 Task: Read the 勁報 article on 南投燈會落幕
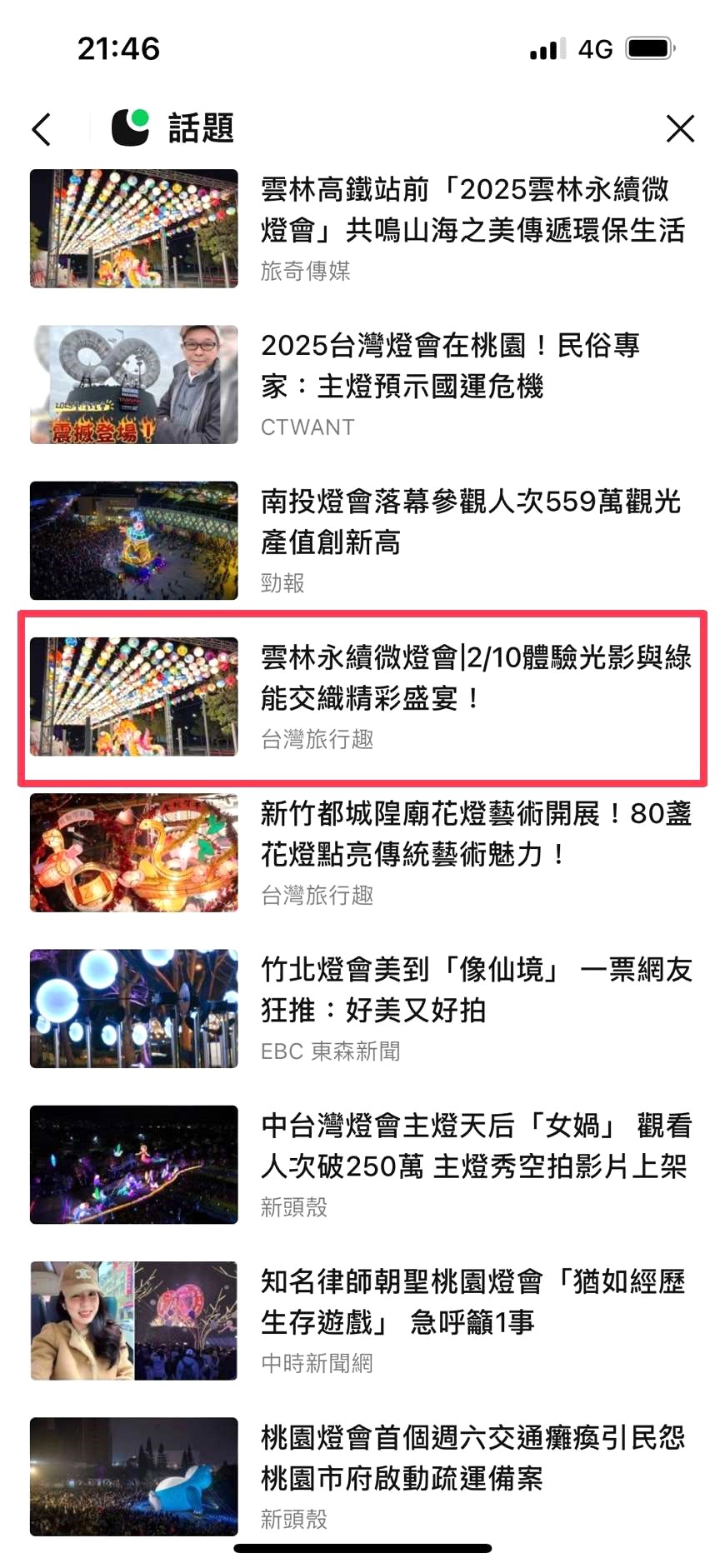pyautogui.click(x=362, y=540)
